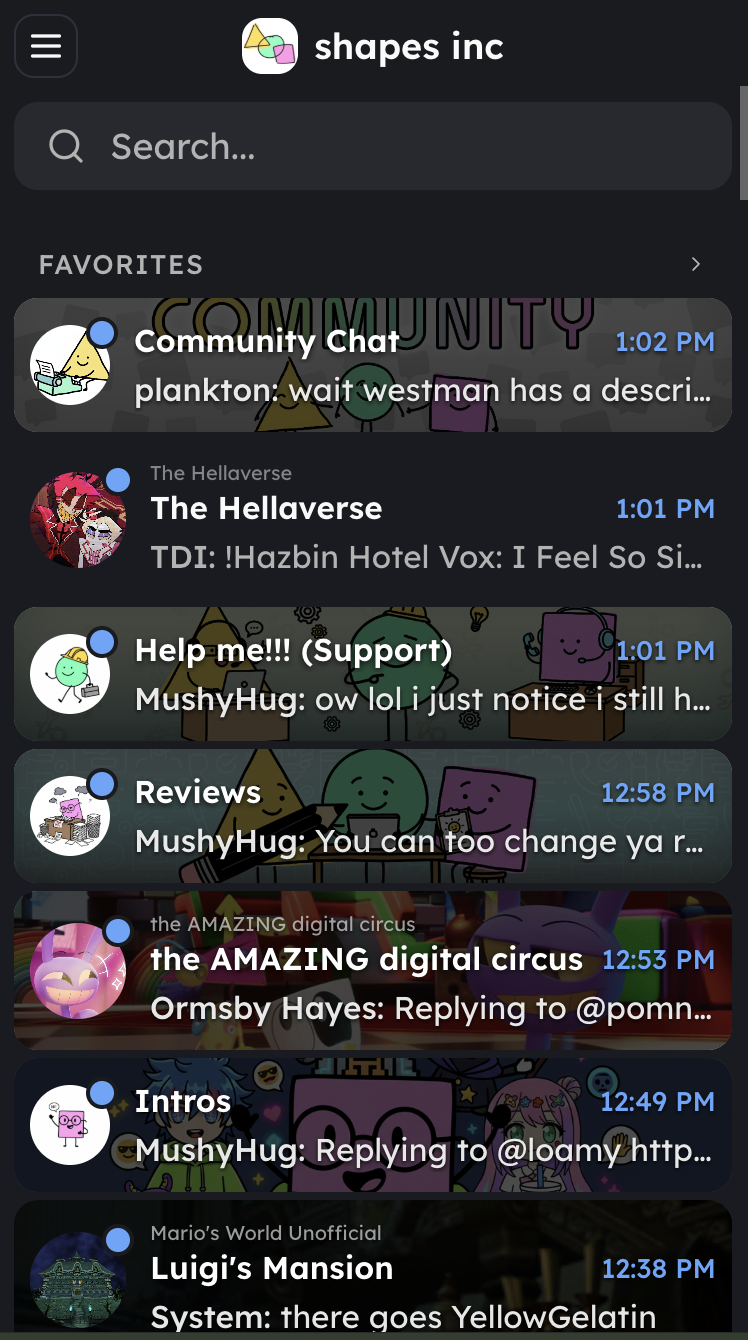The image size is (748, 1340).
Task: Click the FAVORITES section header
Action: coord(120,264)
